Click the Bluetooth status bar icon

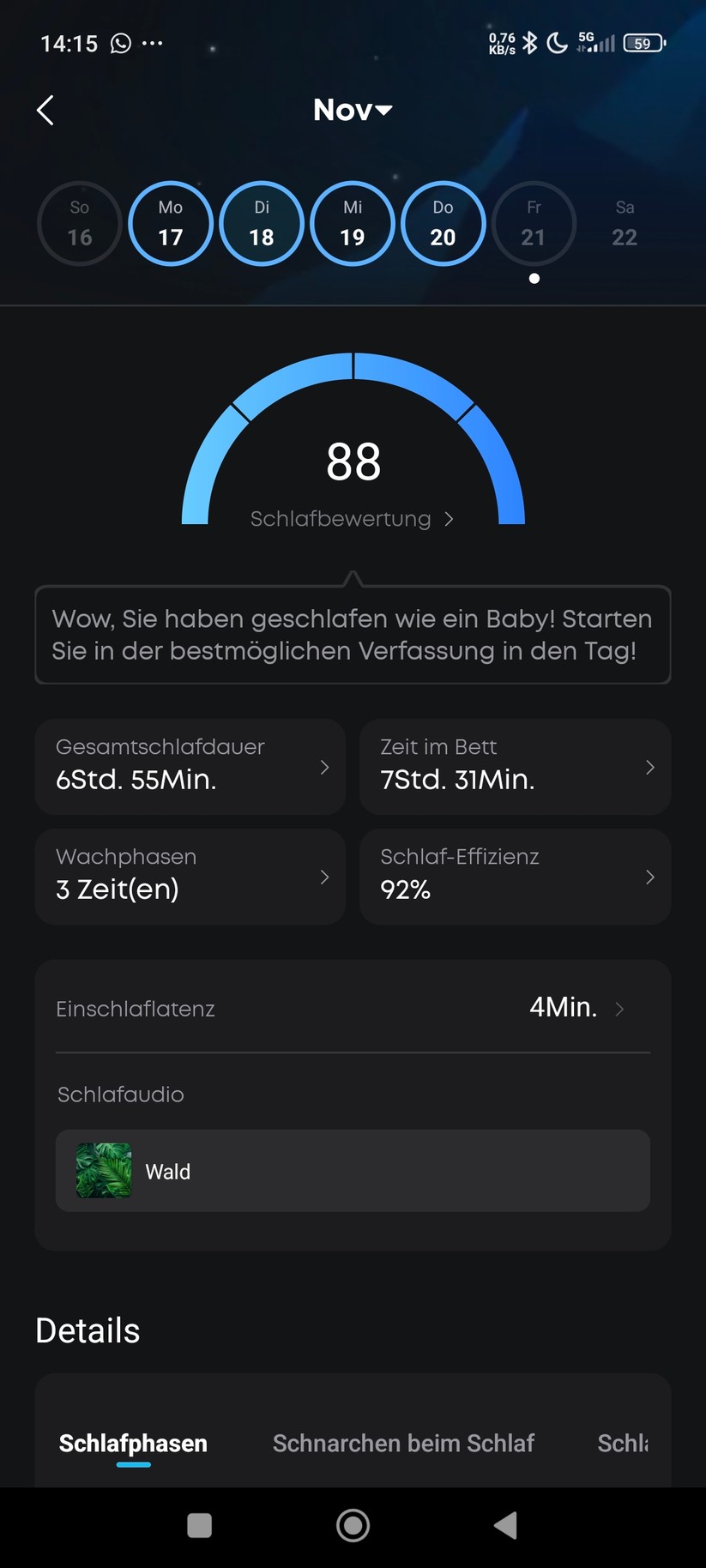[x=529, y=41]
